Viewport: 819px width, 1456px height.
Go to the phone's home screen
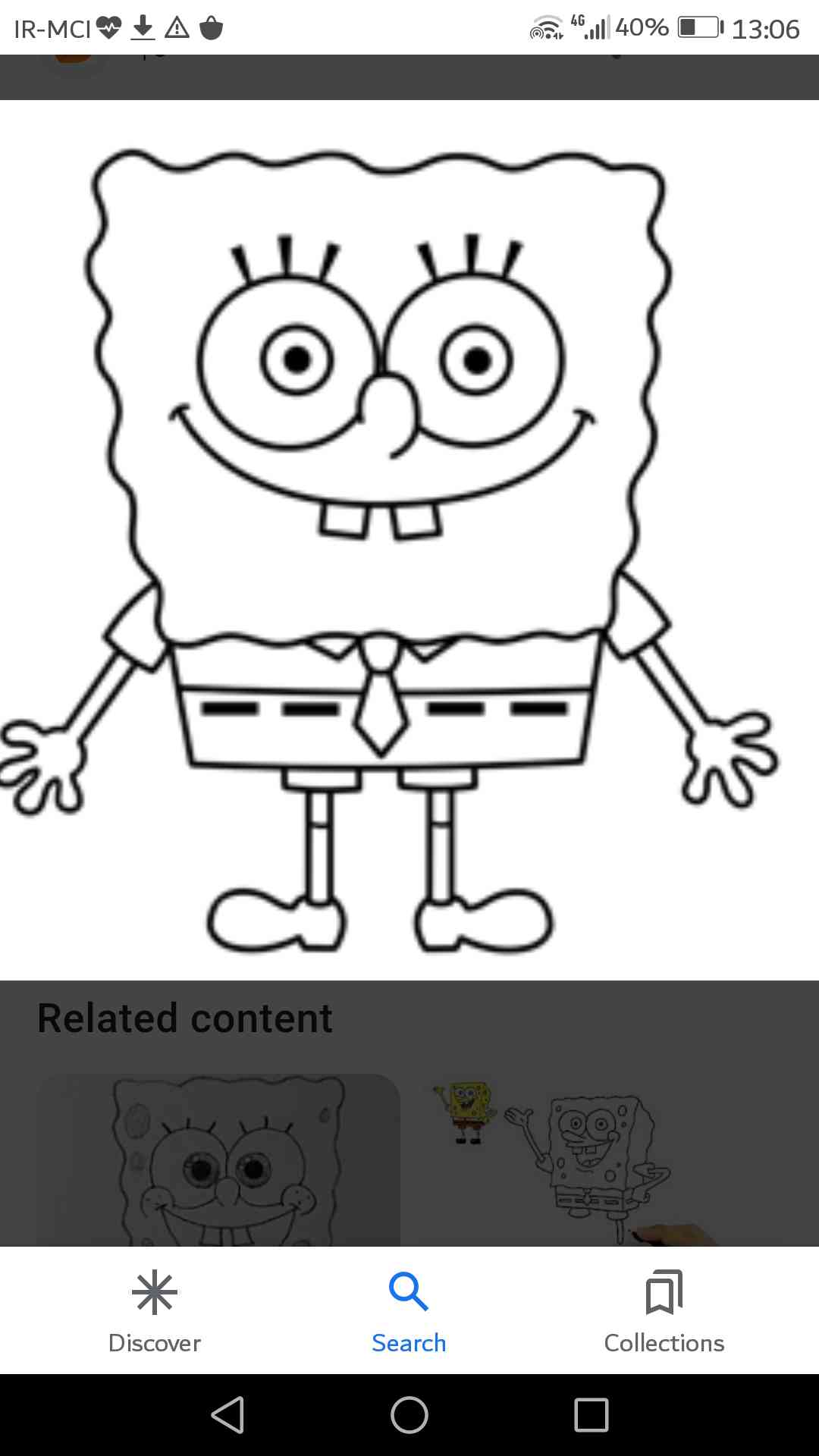(x=409, y=1415)
